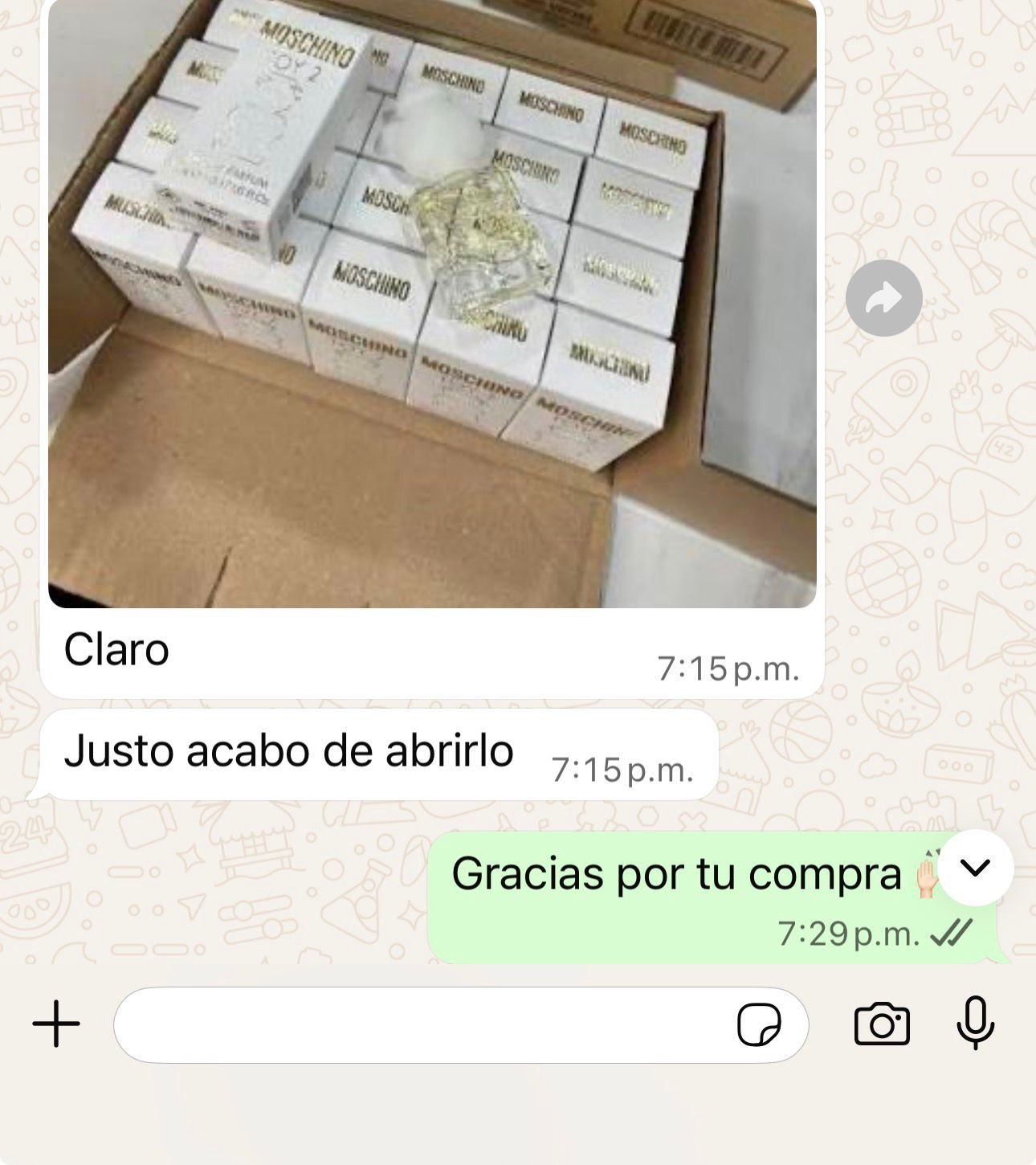This screenshot has height=1165, width=1036.
Task: Open the camera to take a photo
Action: (882, 1024)
